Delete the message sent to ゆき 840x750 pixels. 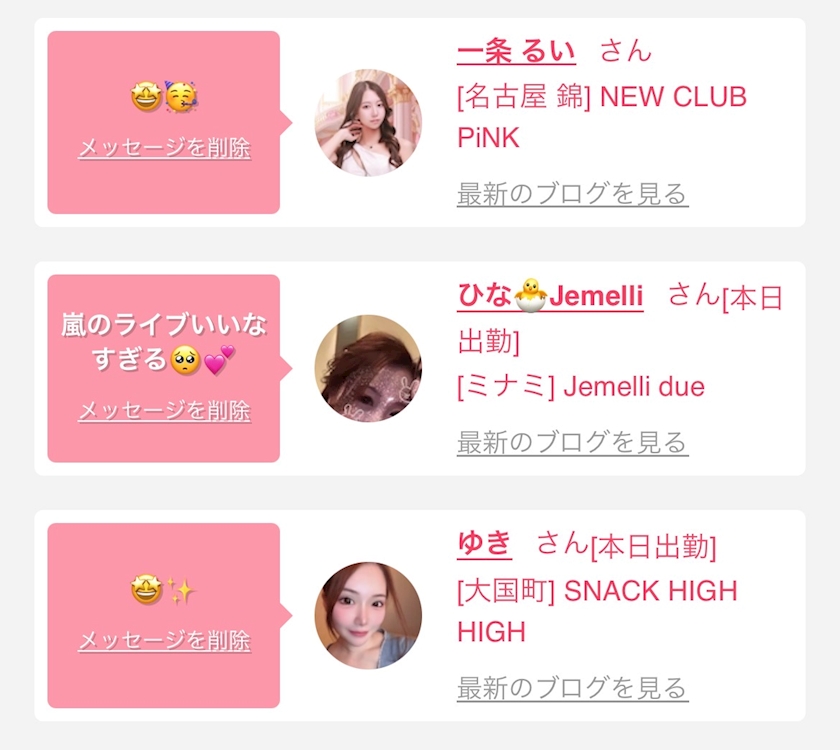(x=164, y=640)
